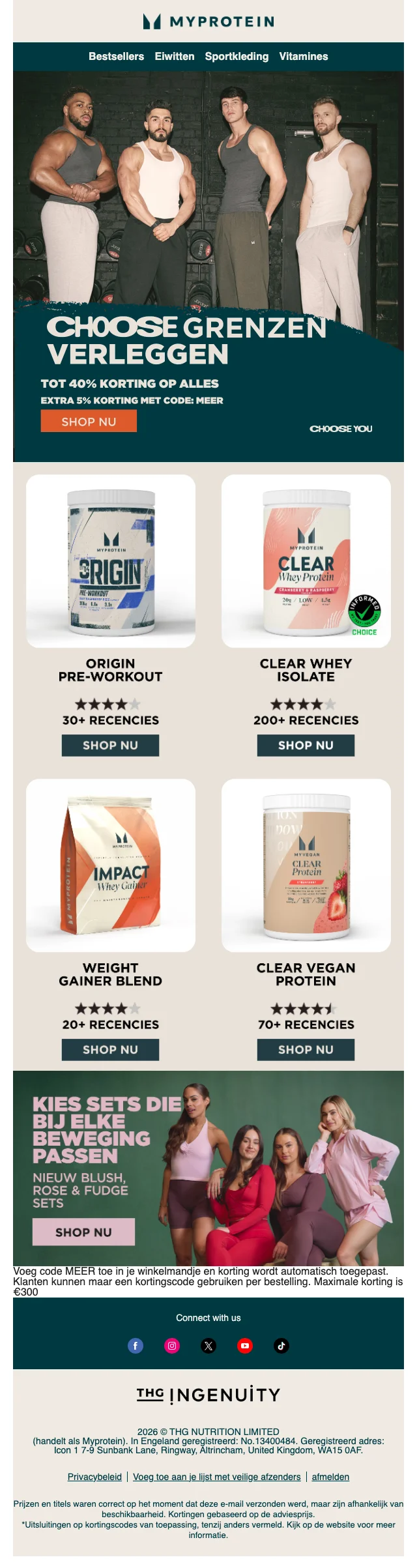The image size is (417, 1568).
Task: View the Clear Vegan Protein product image
Action: pyautogui.click(x=306, y=865)
